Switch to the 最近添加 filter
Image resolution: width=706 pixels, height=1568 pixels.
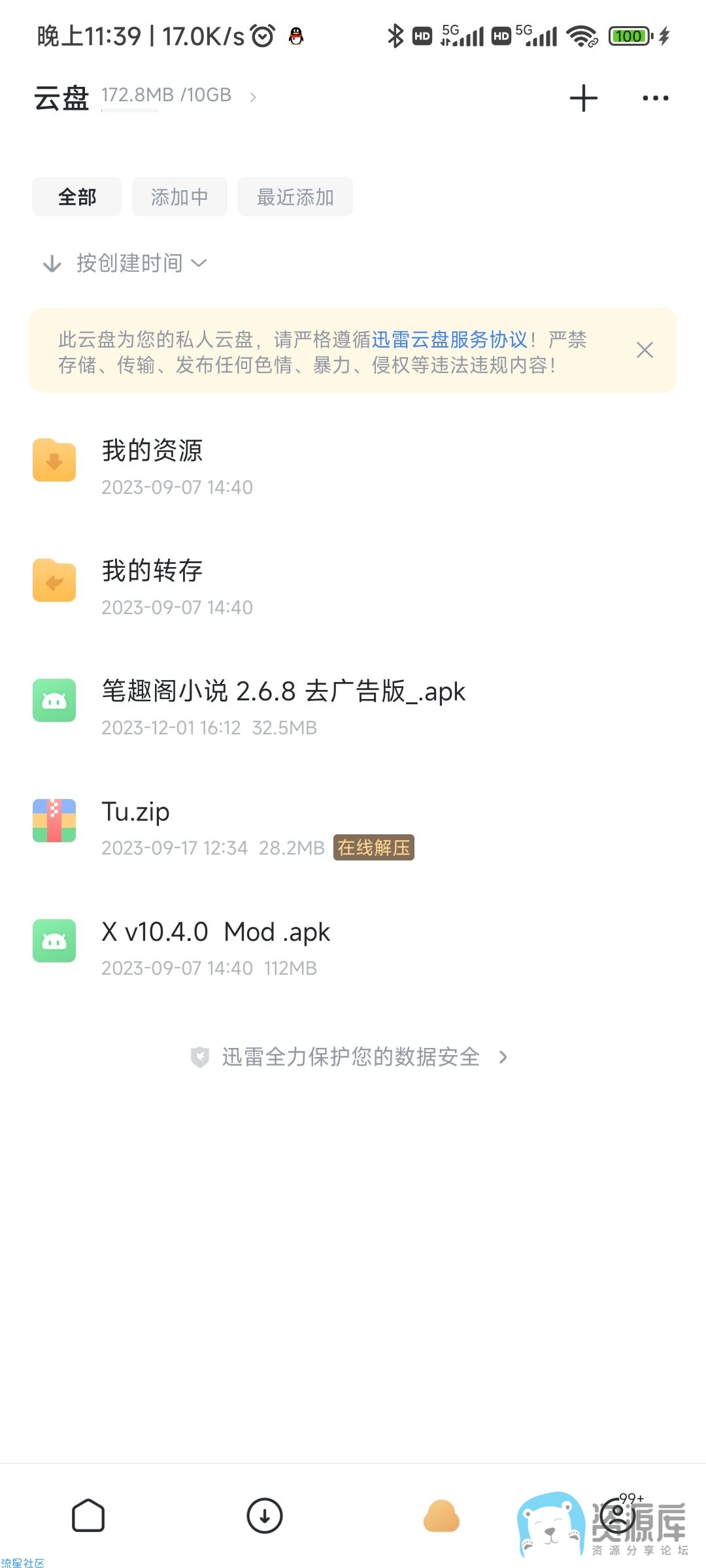(x=295, y=197)
